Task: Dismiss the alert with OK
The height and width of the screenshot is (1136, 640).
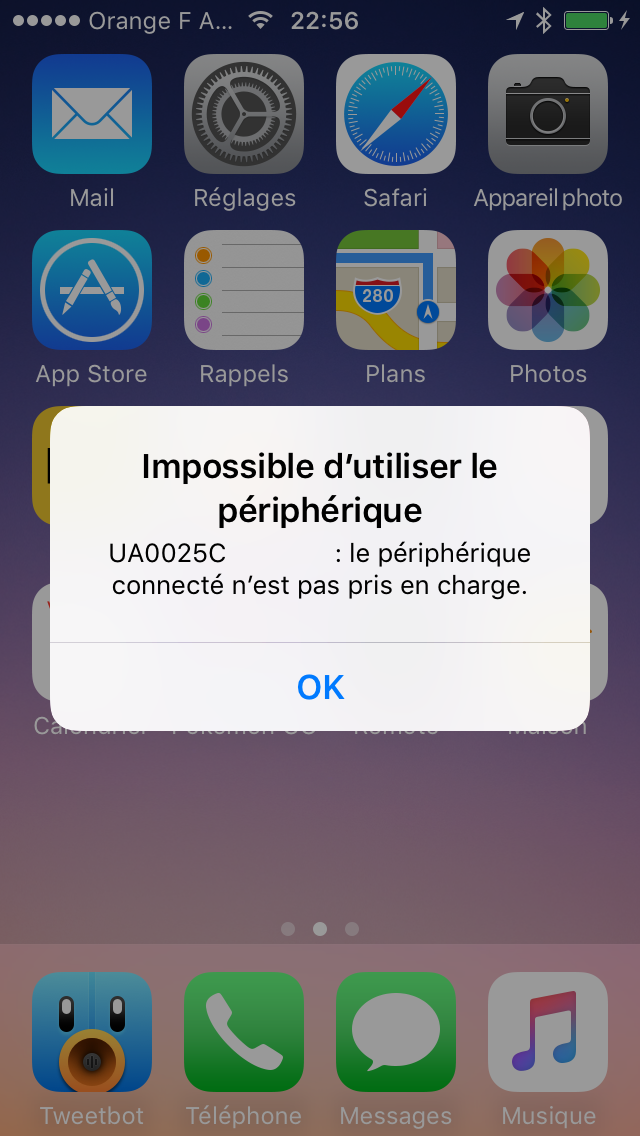Action: 320,687
